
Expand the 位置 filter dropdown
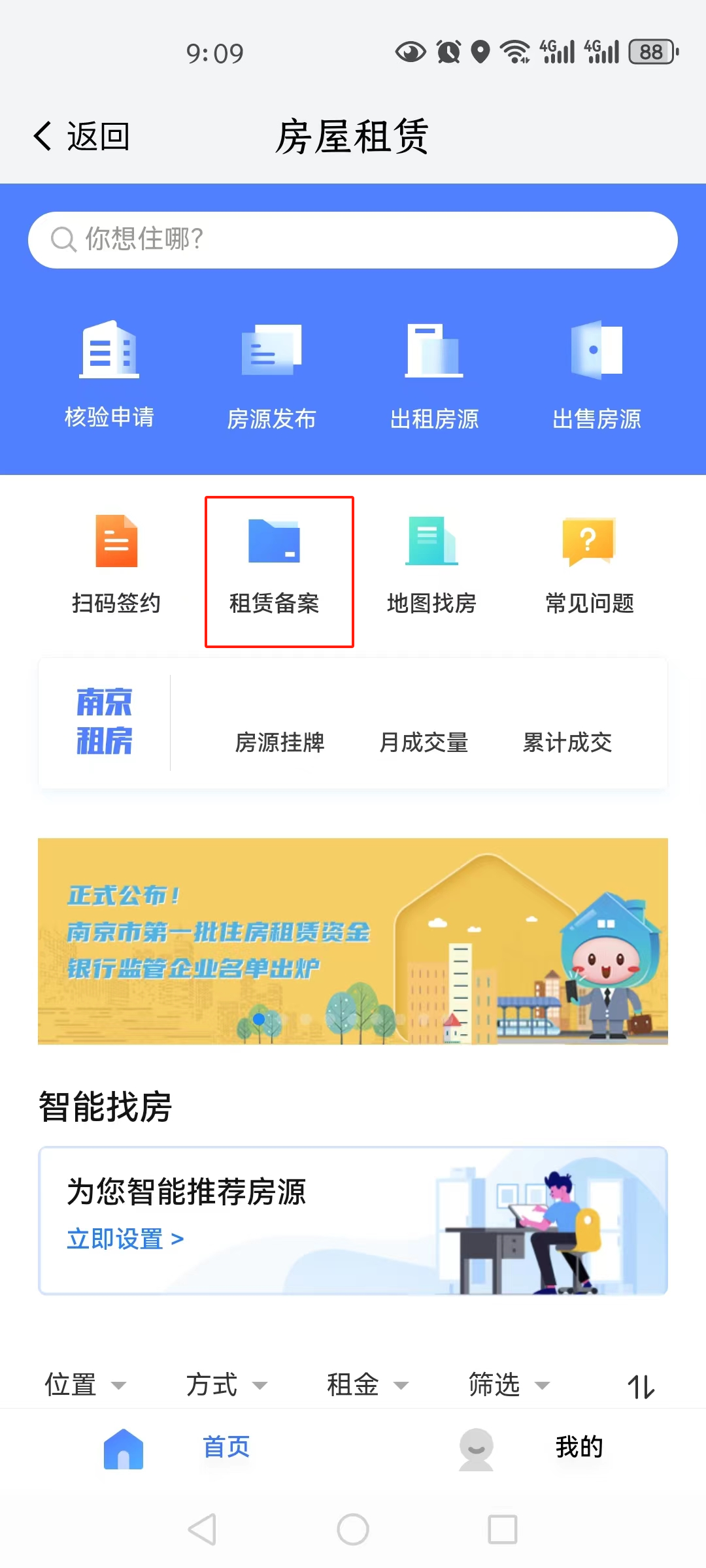coord(85,1384)
